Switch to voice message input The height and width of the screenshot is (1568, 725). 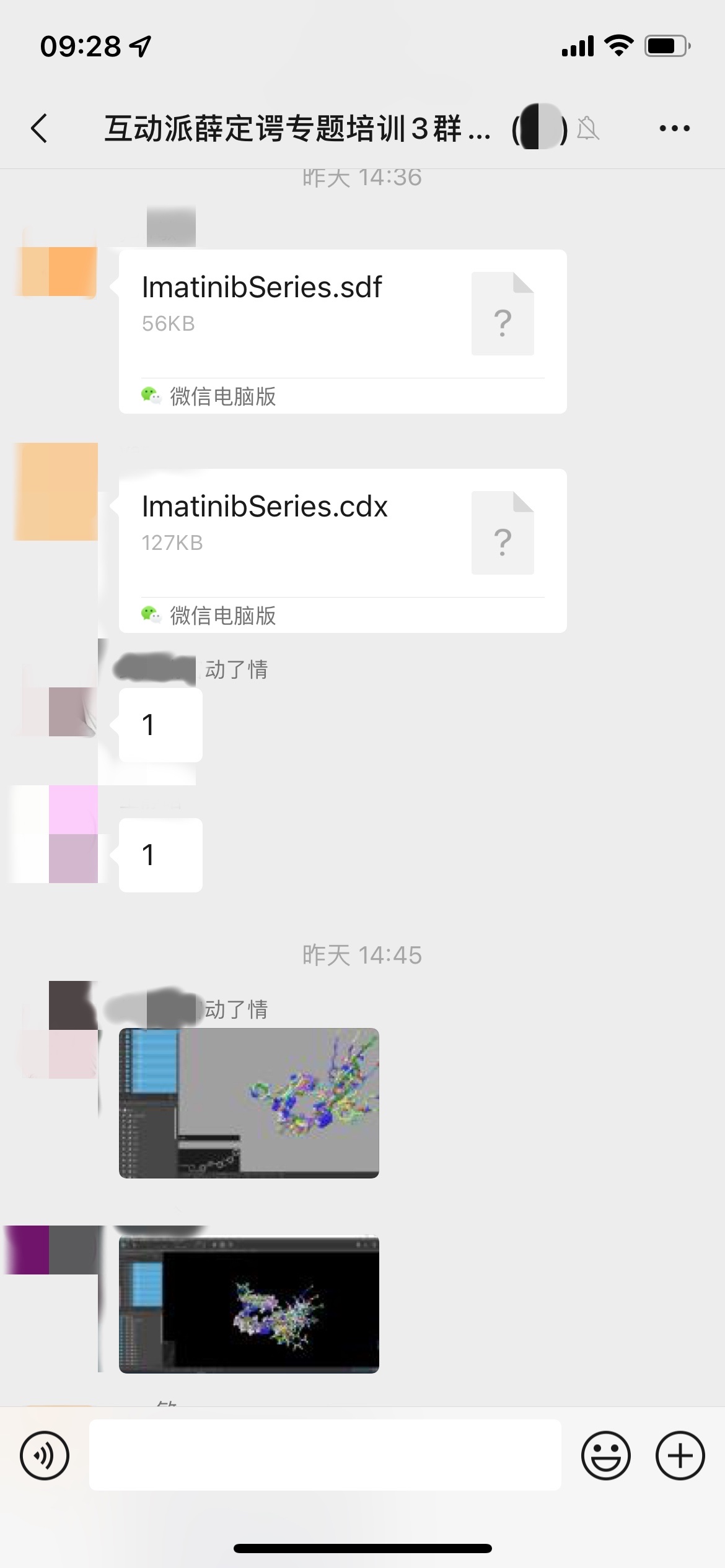[x=45, y=1455]
